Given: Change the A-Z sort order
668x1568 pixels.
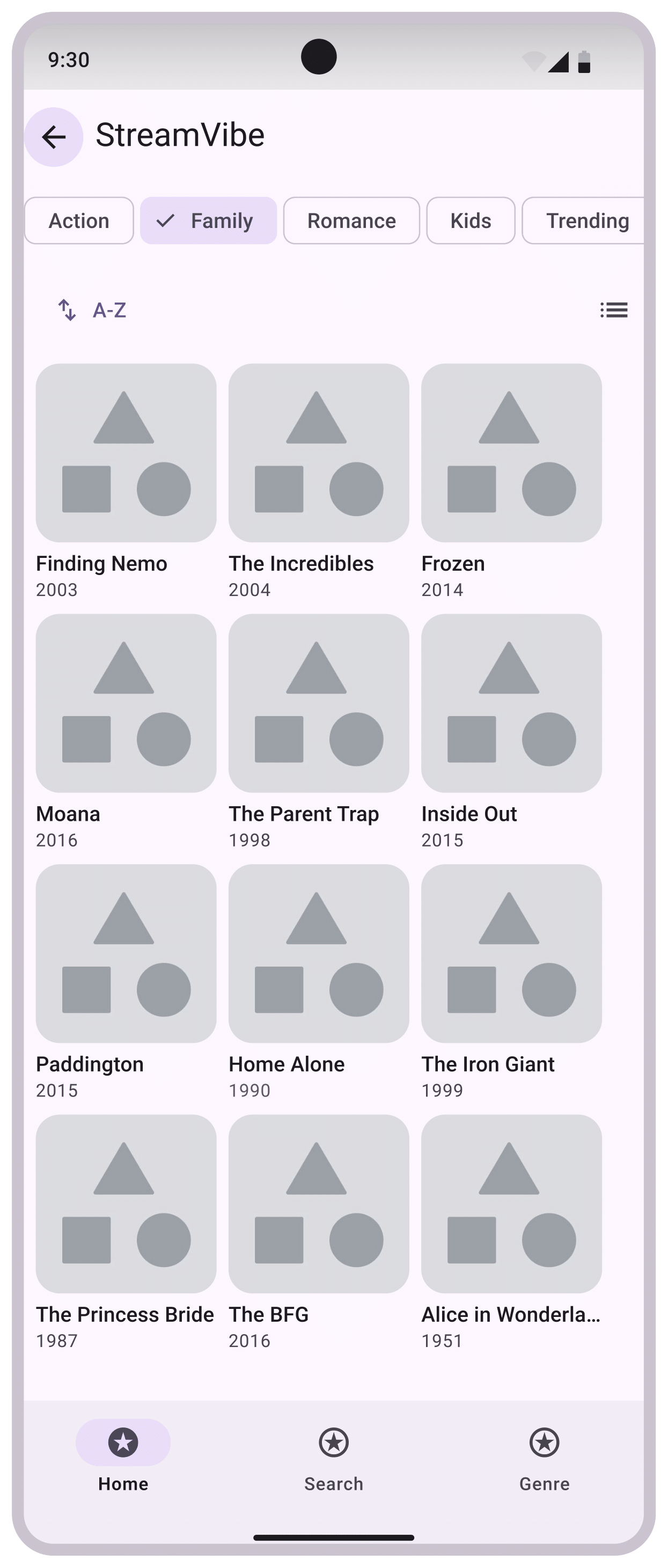Looking at the screenshot, I should coord(92,311).
